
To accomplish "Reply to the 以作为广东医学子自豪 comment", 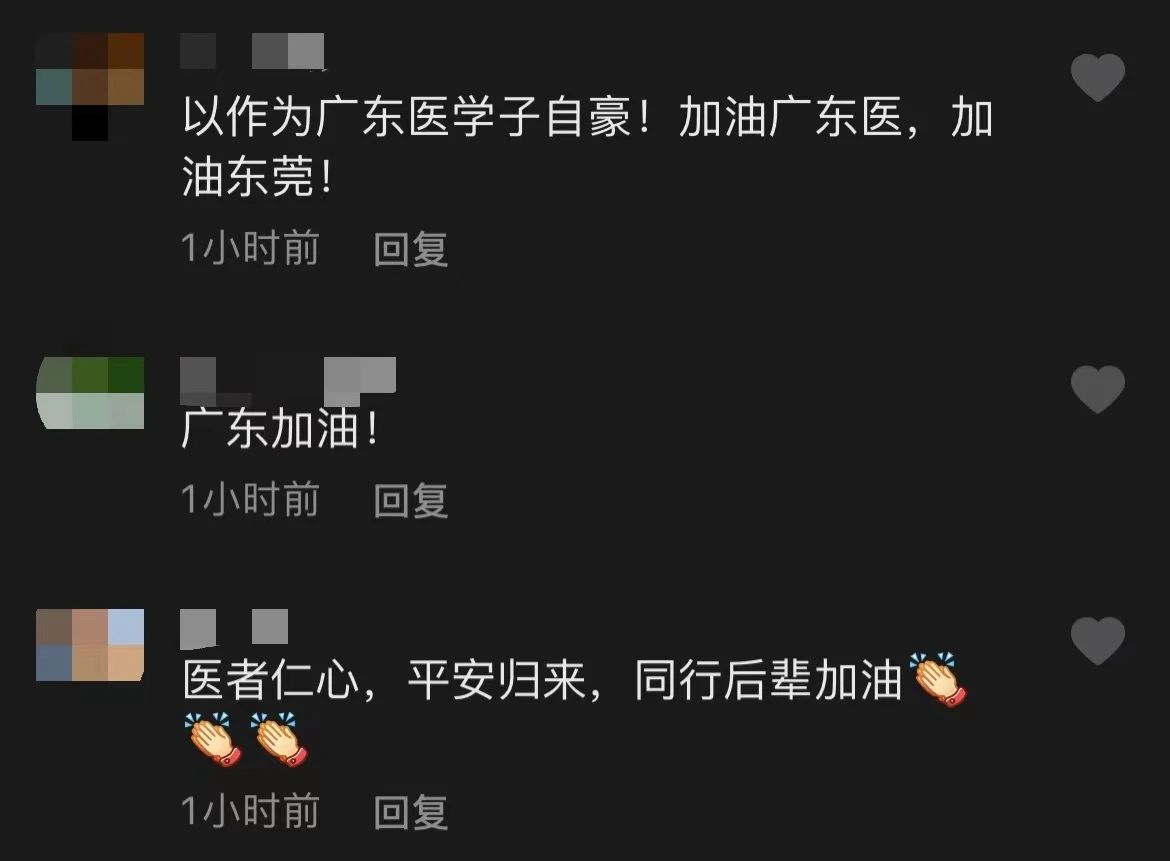I will pyautogui.click(x=410, y=248).
